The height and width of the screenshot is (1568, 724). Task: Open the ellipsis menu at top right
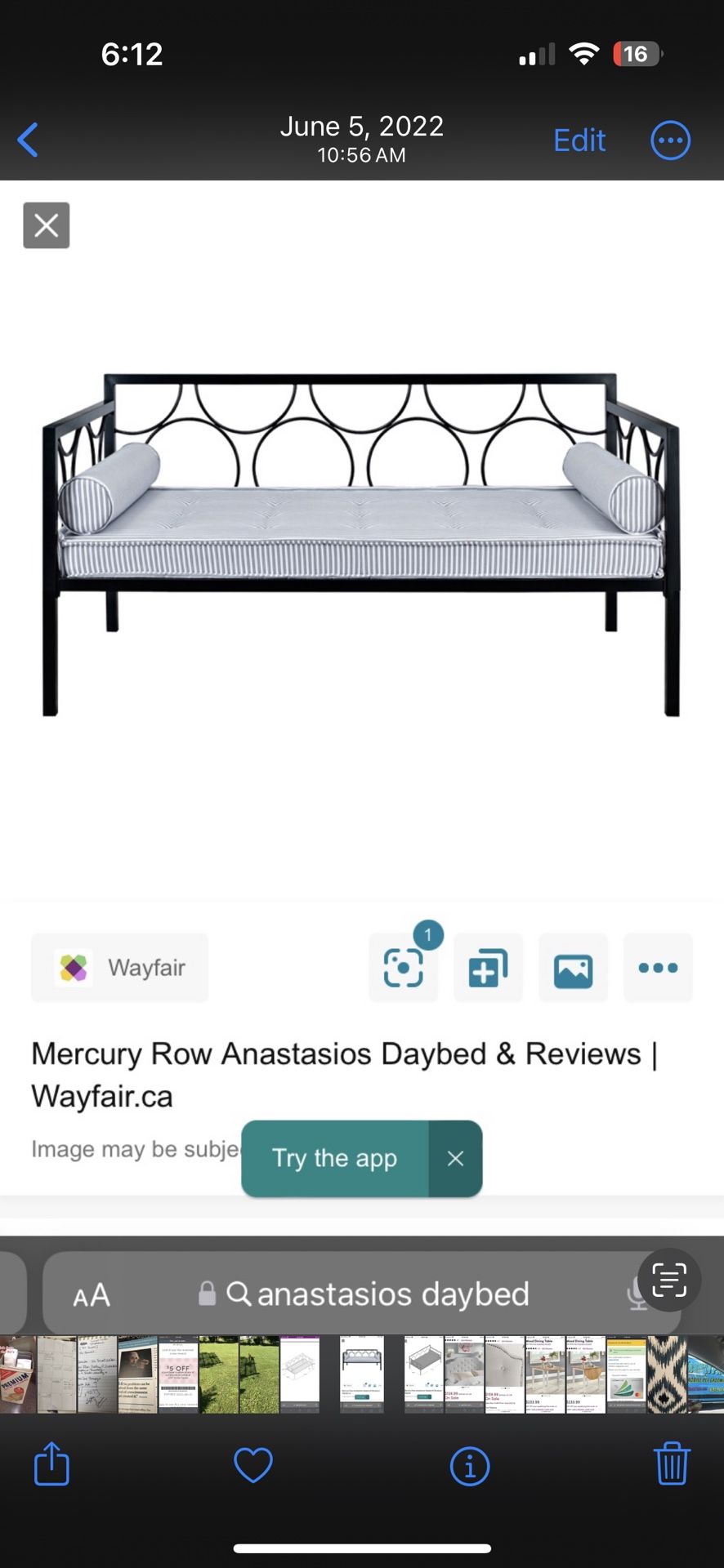coord(670,140)
